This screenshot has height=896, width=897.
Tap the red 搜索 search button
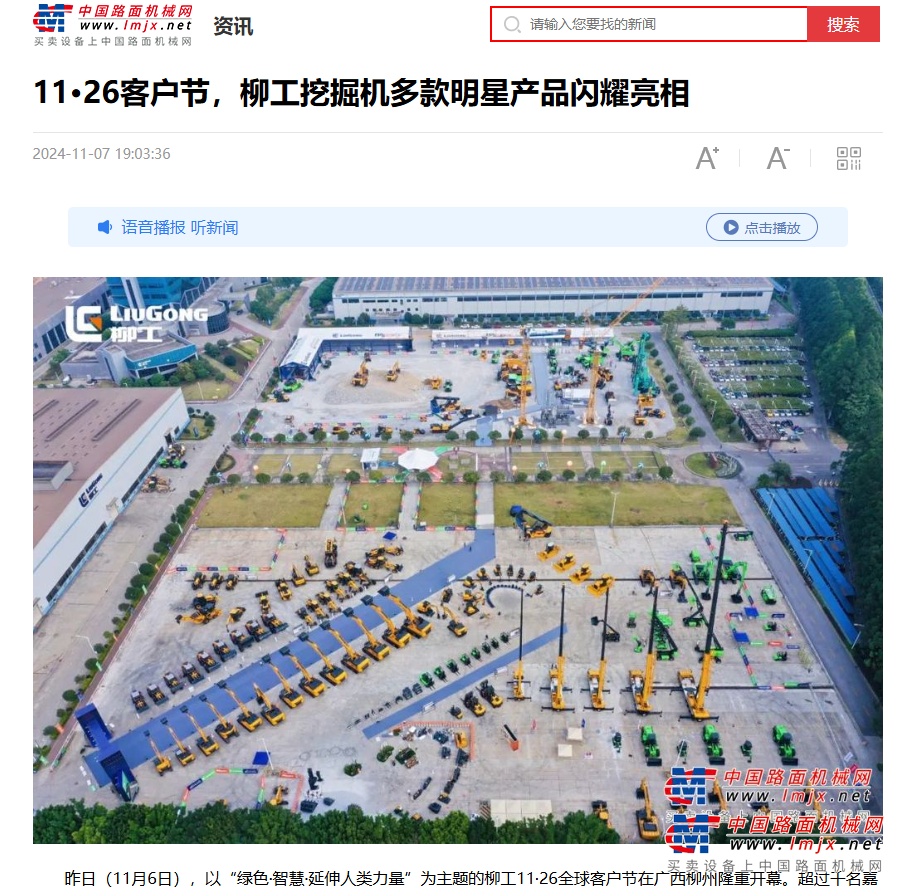click(843, 24)
